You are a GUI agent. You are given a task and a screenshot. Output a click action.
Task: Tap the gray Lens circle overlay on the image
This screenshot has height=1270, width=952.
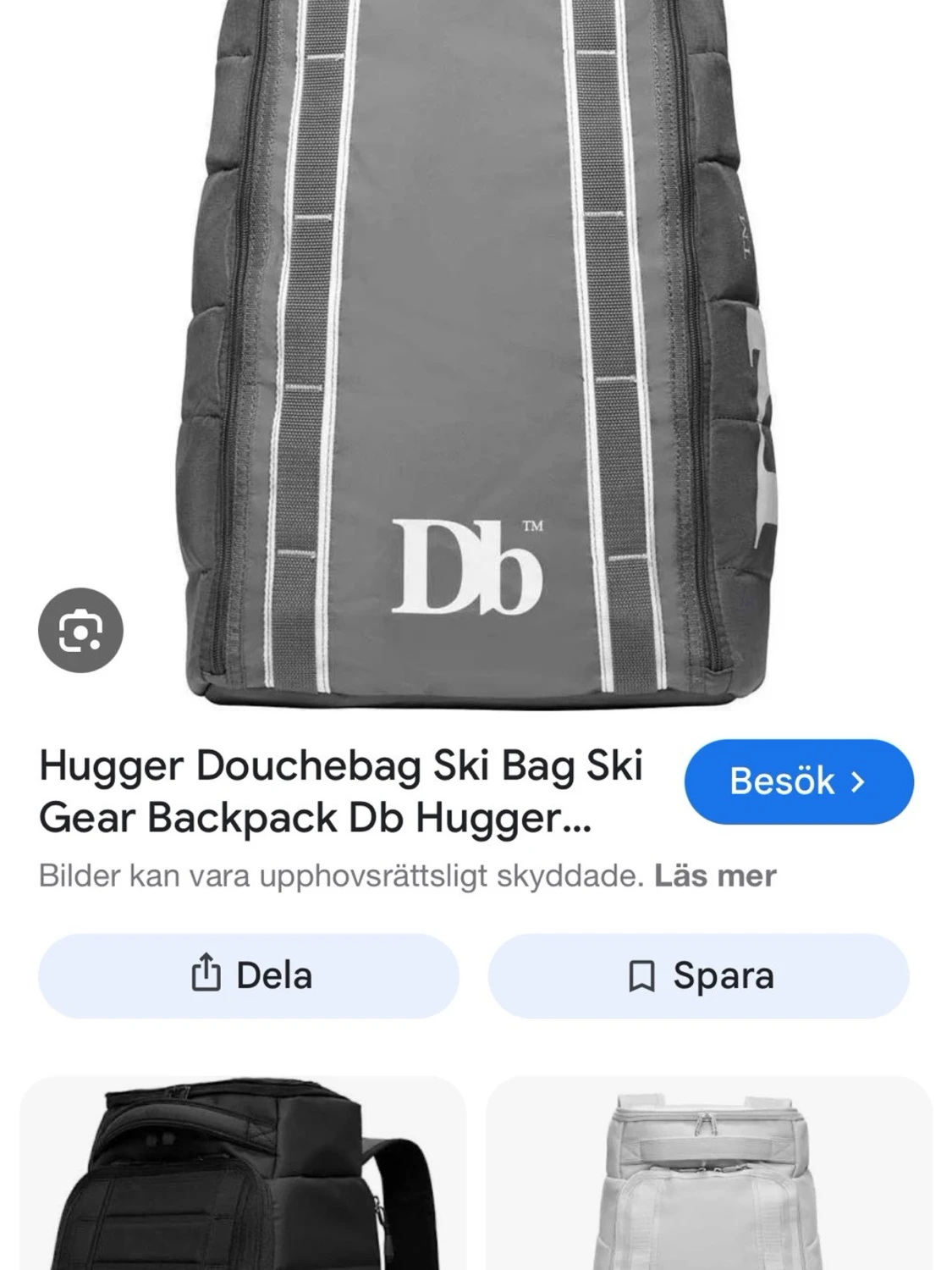tap(82, 630)
